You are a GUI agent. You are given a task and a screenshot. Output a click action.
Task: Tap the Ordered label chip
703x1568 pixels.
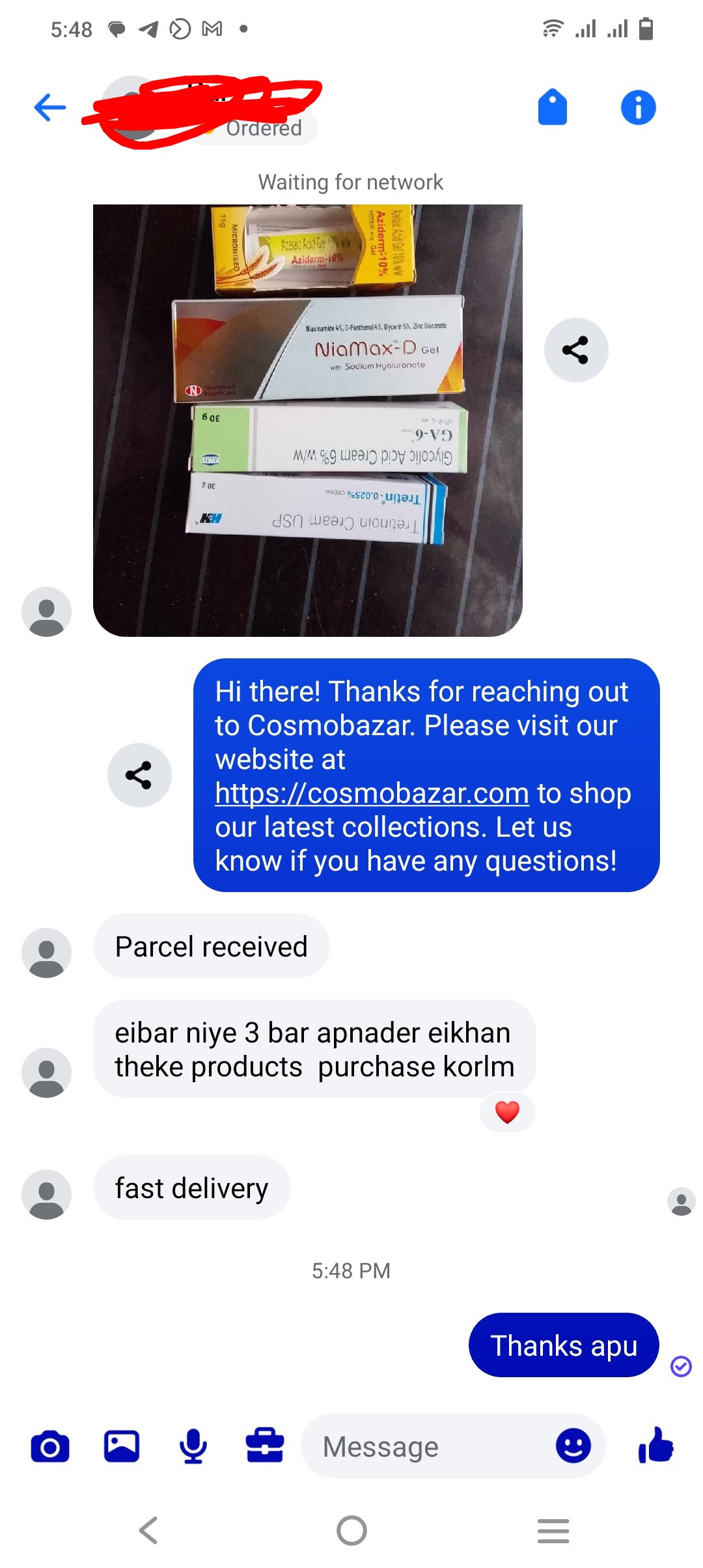coord(264,128)
